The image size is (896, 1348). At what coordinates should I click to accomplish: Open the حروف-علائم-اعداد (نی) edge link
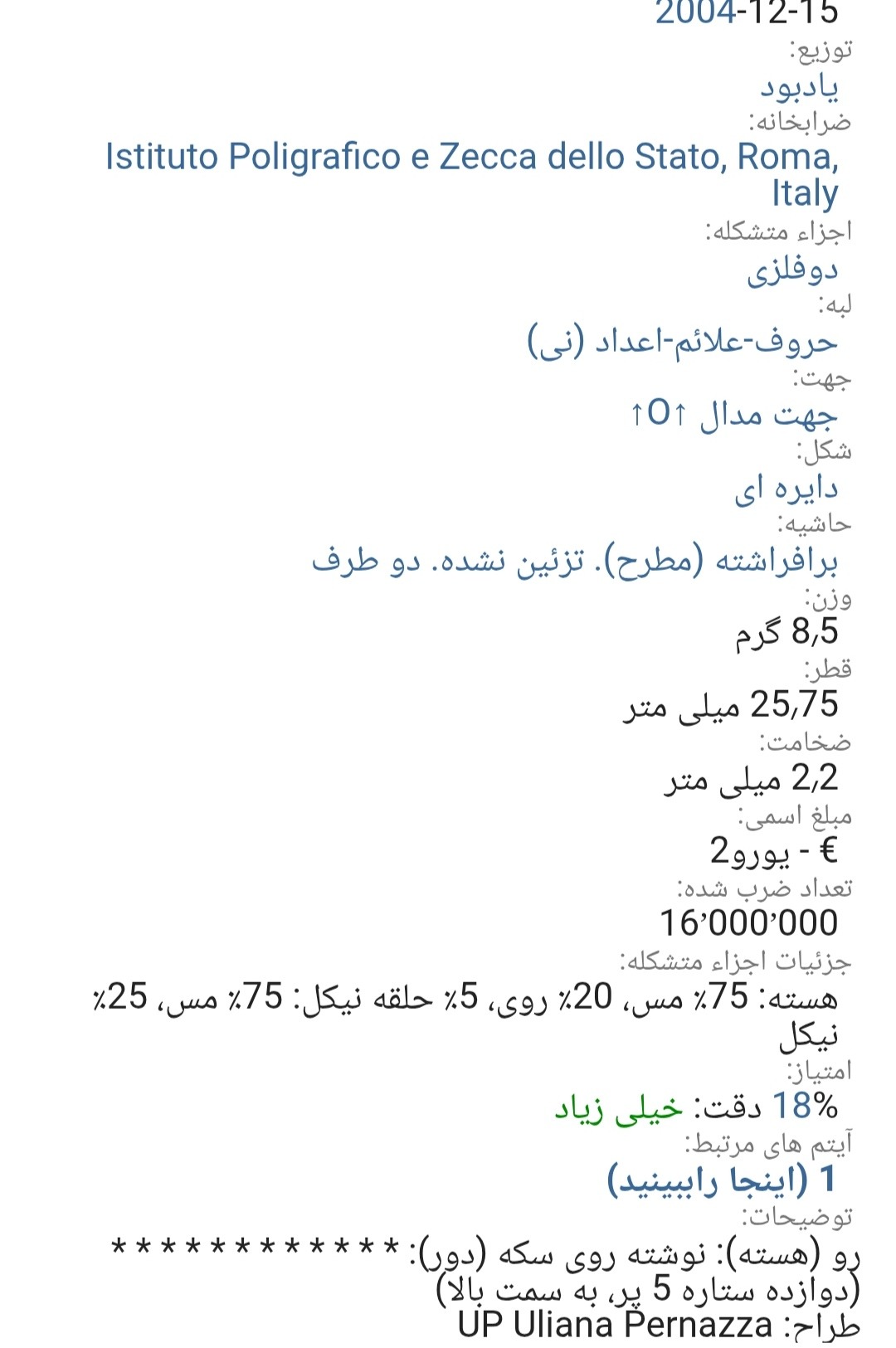(x=682, y=341)
